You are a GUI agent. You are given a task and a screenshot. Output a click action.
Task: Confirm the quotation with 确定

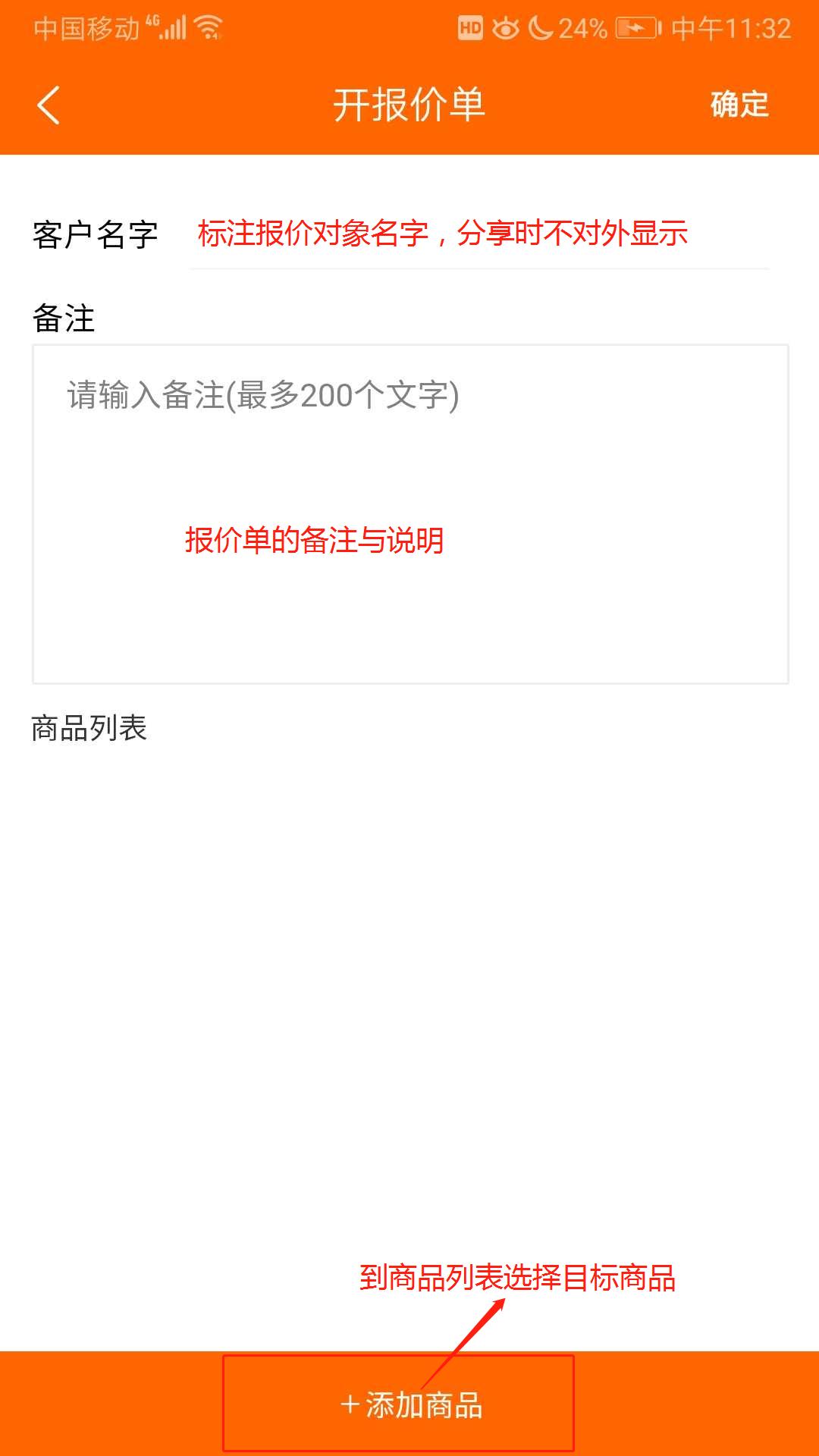click(739, 105)
